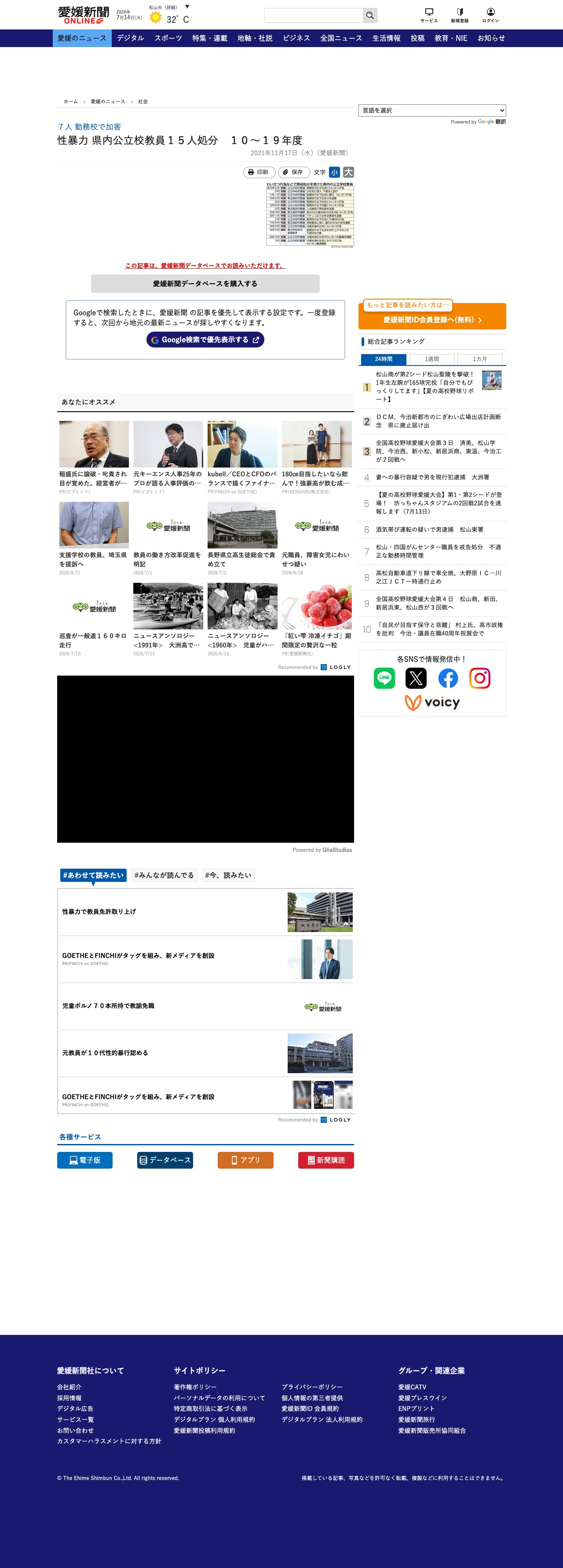Expand the 言語を選択 language dropdown
Image resolution: width=563 pixels, height=1568 pixels.
pyautogui.click(x=432, y=110)
